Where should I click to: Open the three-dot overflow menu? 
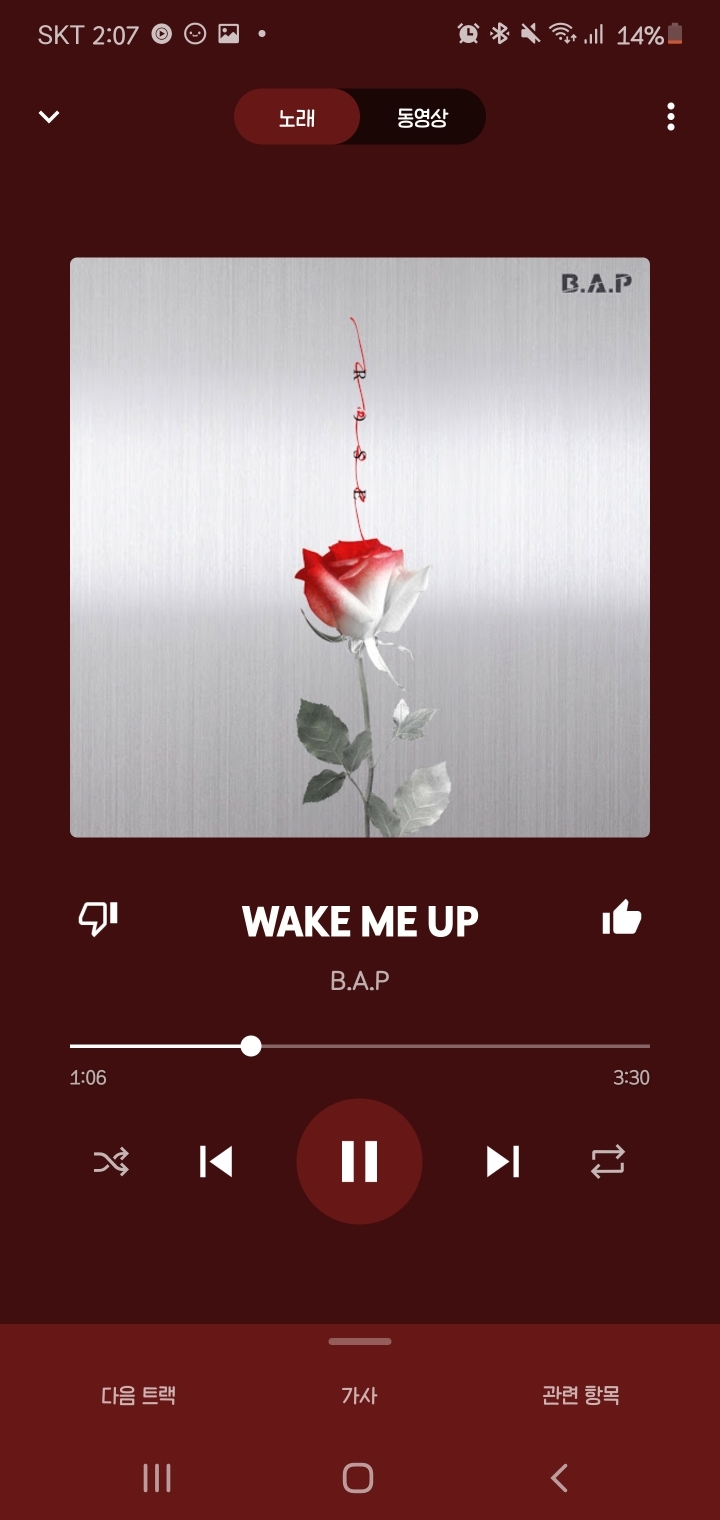(671, 117)
